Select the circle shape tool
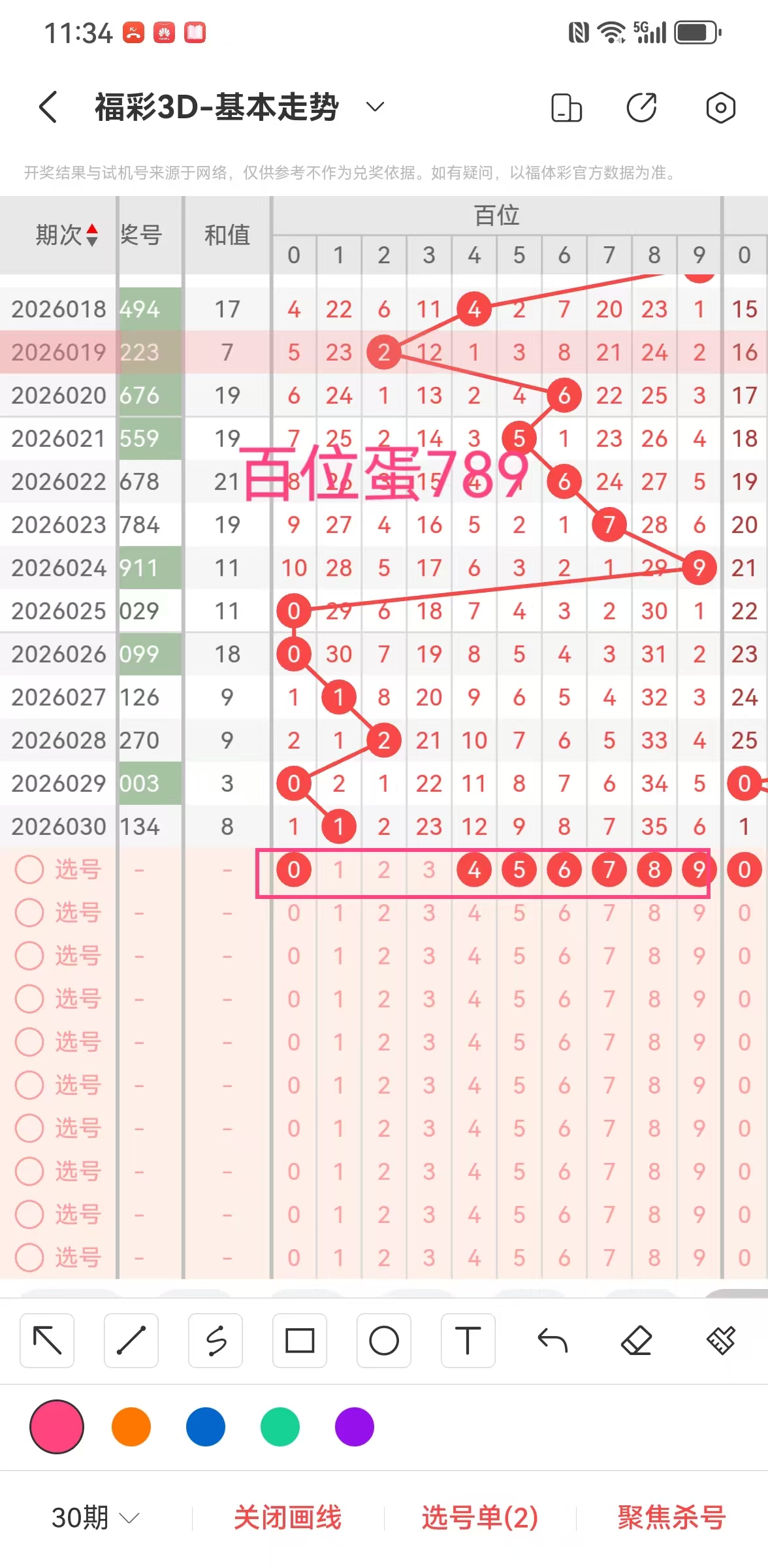The width and height of the screenshot is (768, 1568). (x=384, y=1341)
